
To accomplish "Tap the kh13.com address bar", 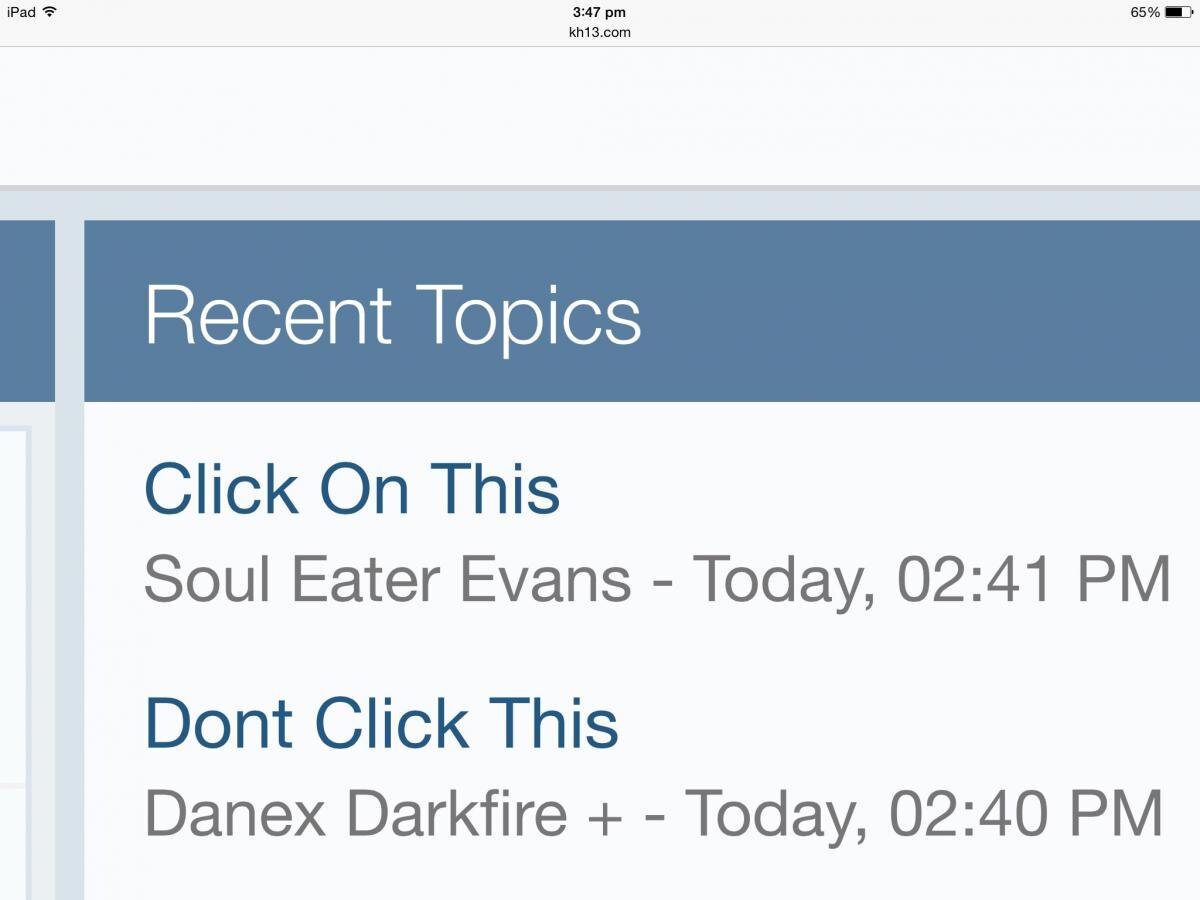I will [x=600, y=32].
